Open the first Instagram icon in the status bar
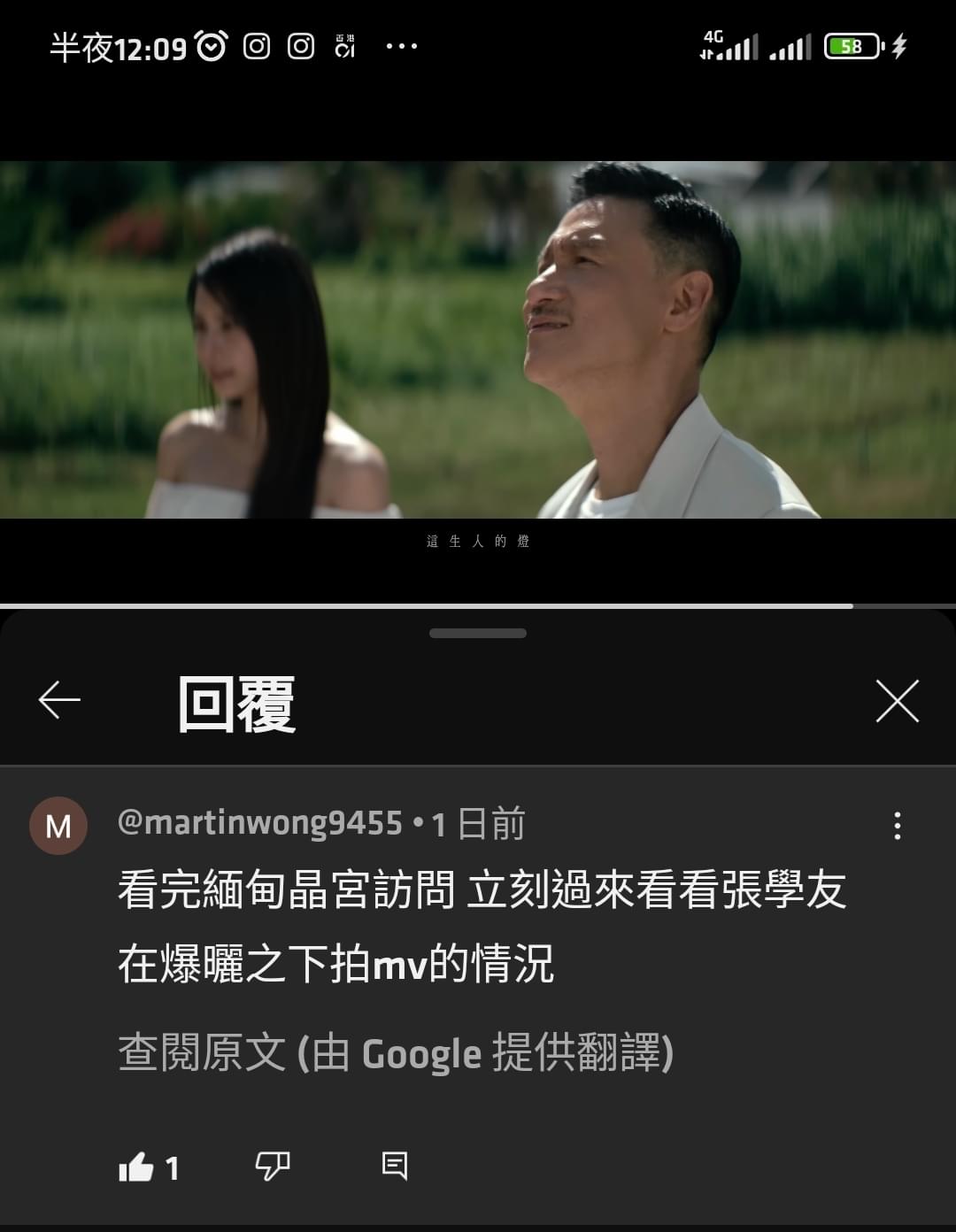Viewport: 956px width, 1232px height. coord(255,44)
